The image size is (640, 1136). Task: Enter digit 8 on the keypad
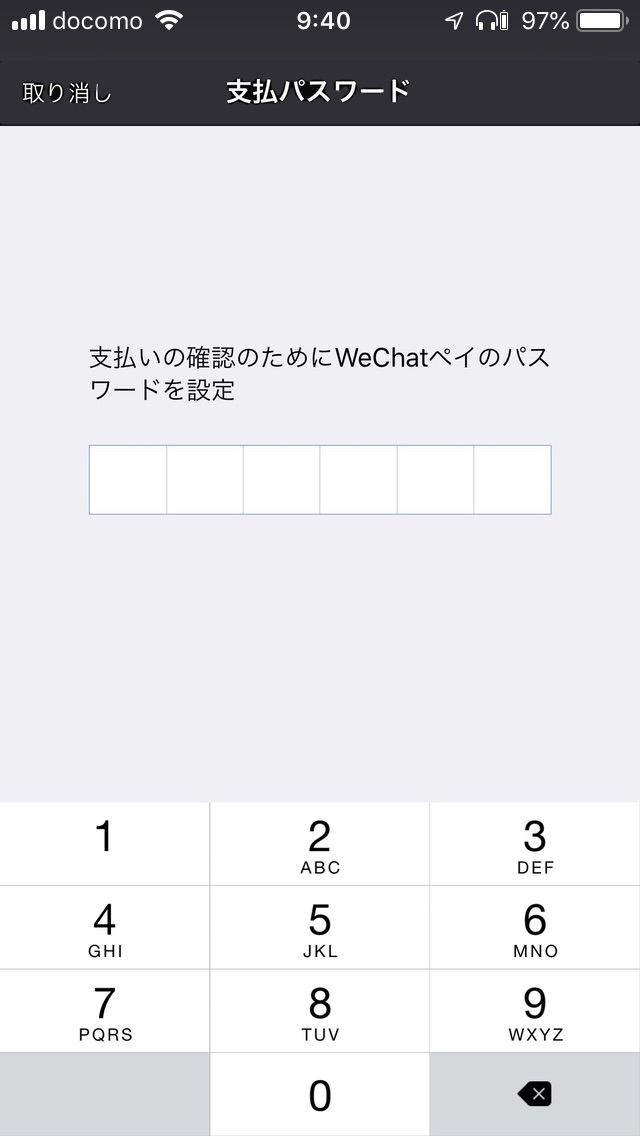click(320, 1011)
